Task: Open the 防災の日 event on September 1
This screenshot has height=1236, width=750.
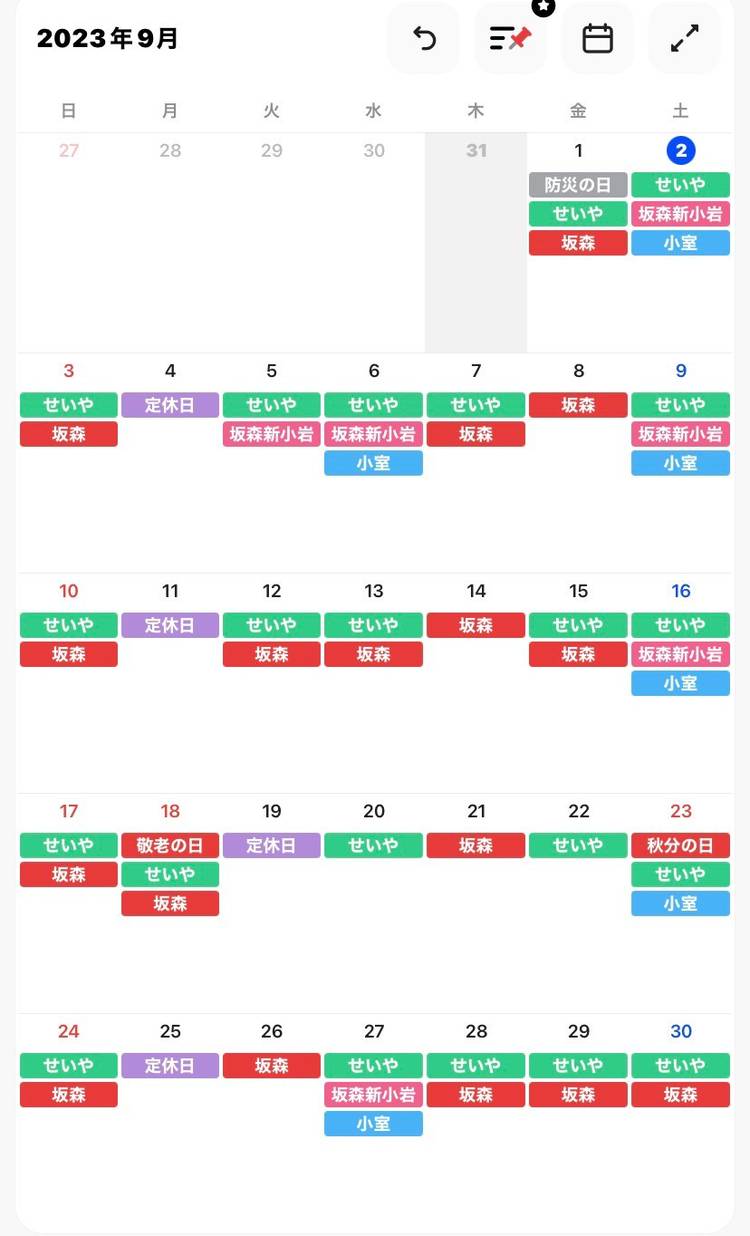Action: (x=578, y=185)
